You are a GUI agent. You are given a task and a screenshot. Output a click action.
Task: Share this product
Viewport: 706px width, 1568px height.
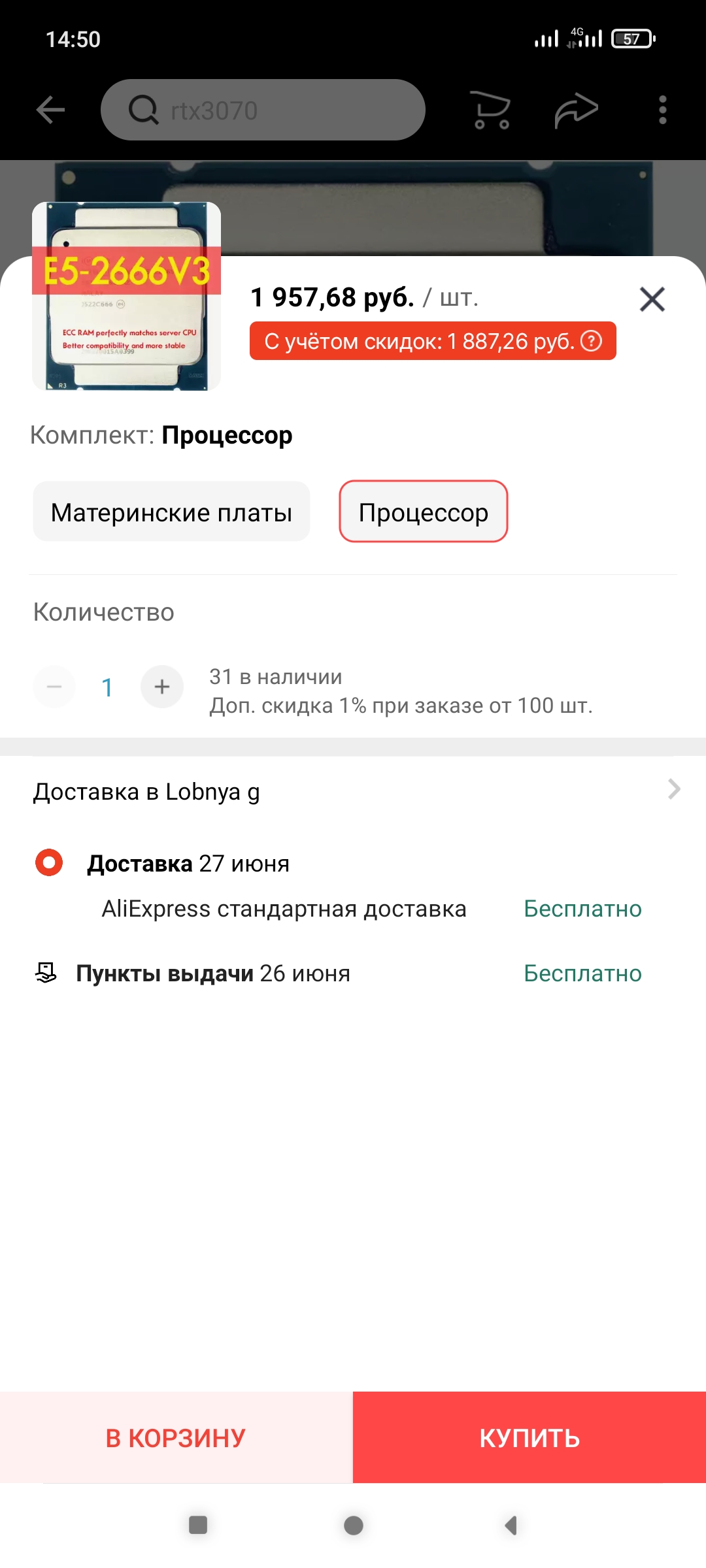click(x=576, y=110)
